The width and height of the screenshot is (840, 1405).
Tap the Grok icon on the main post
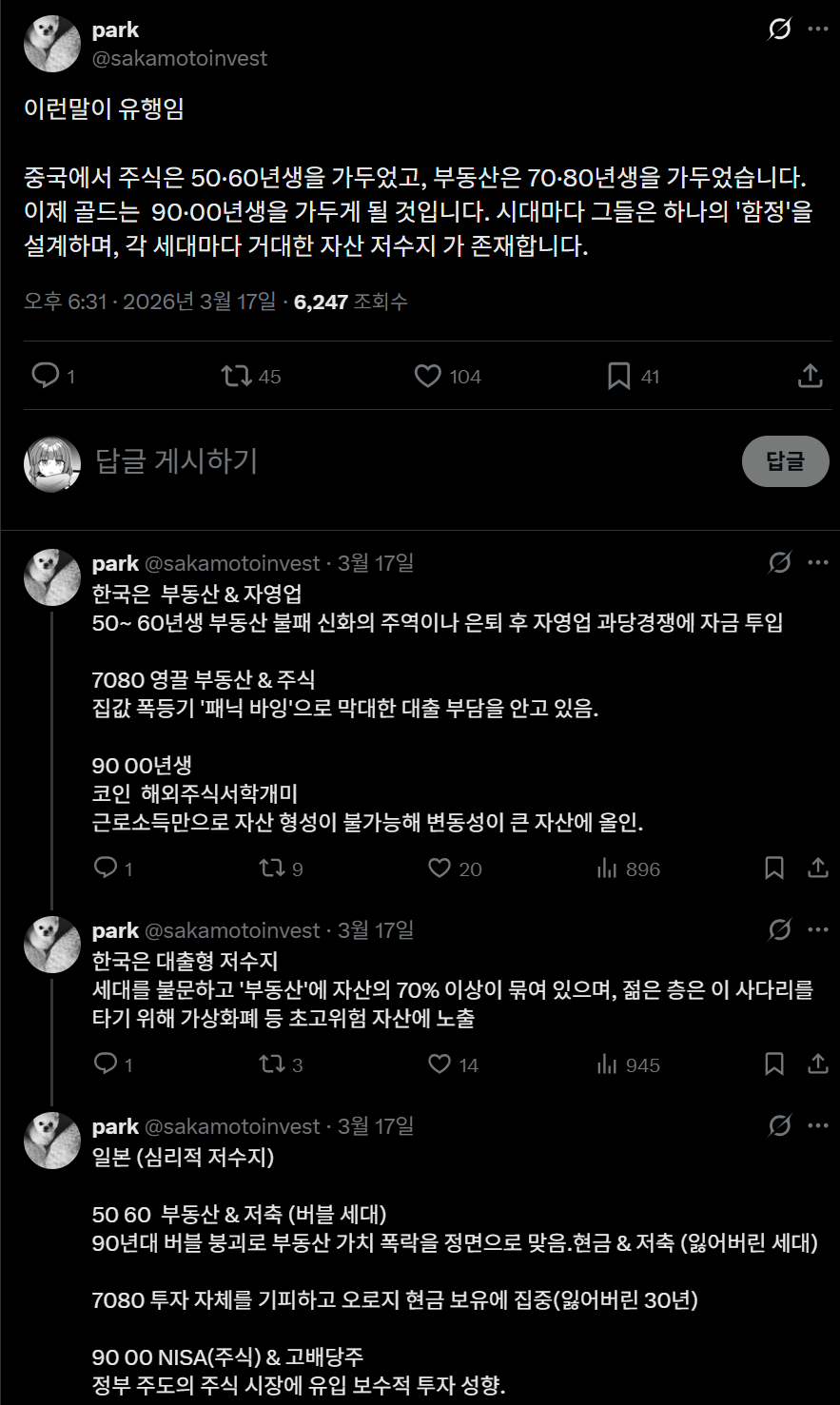pos(779,29)
